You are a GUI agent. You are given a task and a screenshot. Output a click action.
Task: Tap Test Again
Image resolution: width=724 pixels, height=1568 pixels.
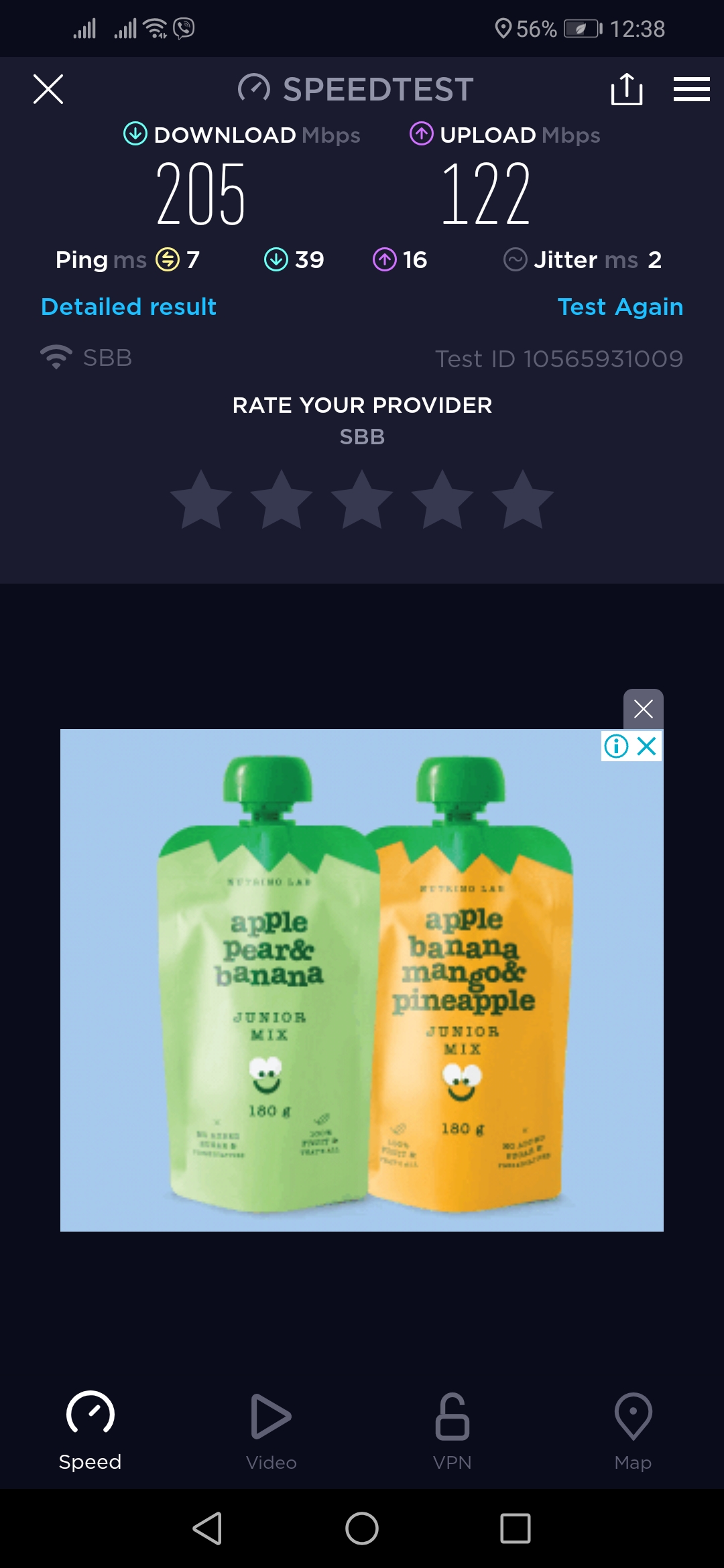[620, 307]
